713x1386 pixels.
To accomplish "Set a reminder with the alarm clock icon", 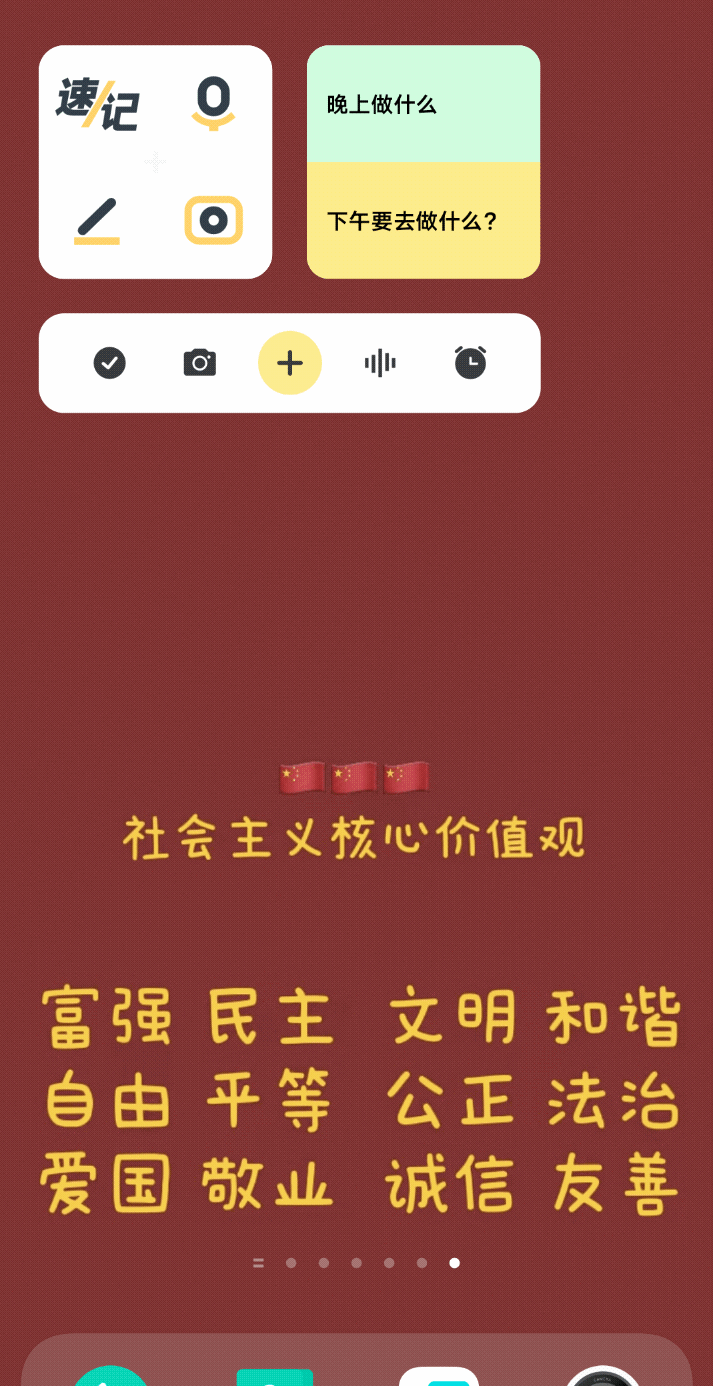I will tap(470, 362).
